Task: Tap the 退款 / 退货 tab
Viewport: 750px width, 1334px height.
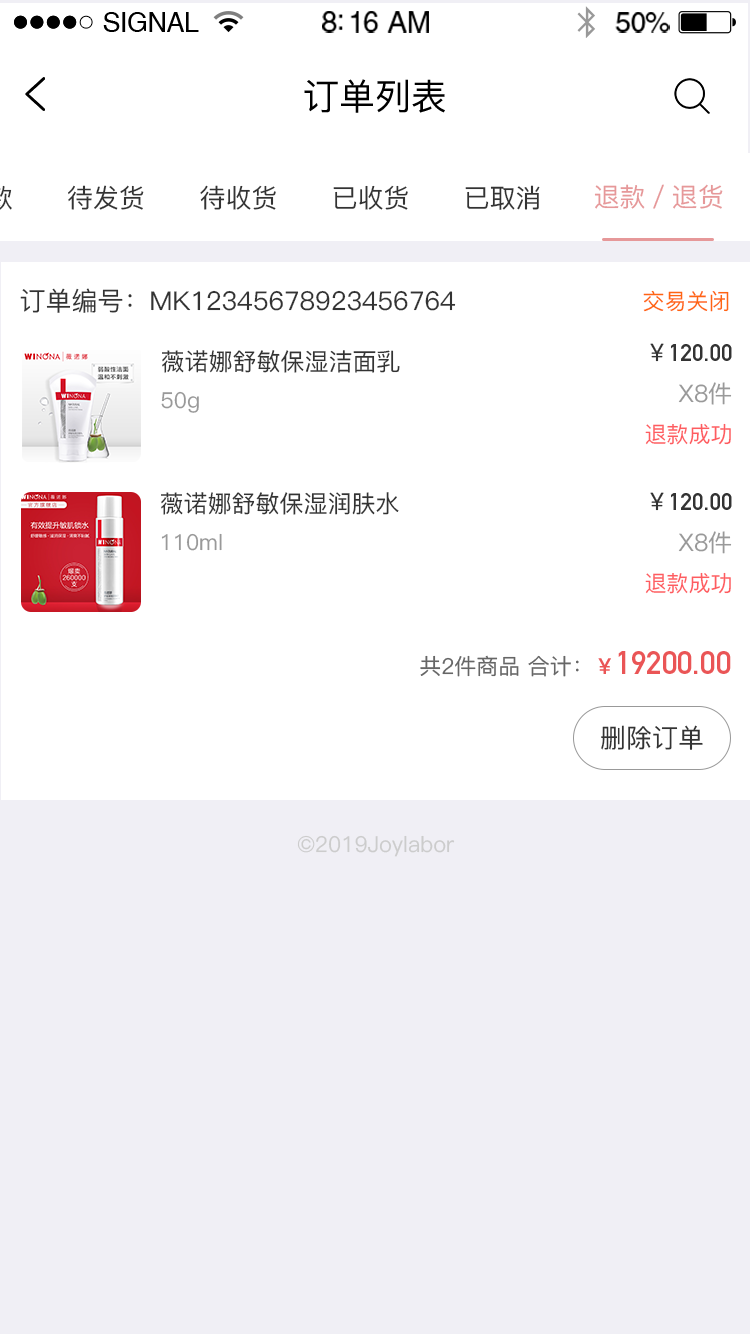Action: coord(658,198)
